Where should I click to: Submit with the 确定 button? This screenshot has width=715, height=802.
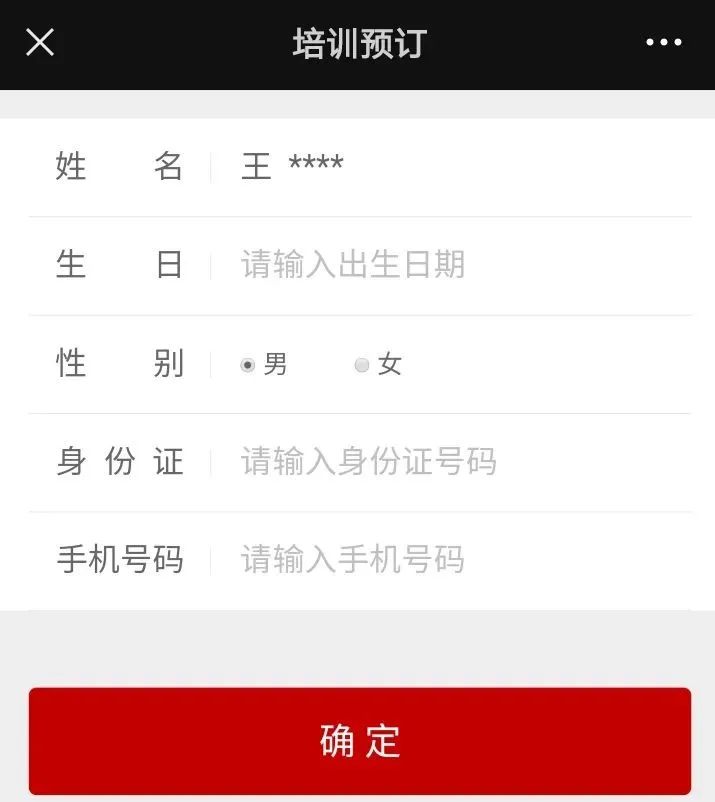(359, 741)
